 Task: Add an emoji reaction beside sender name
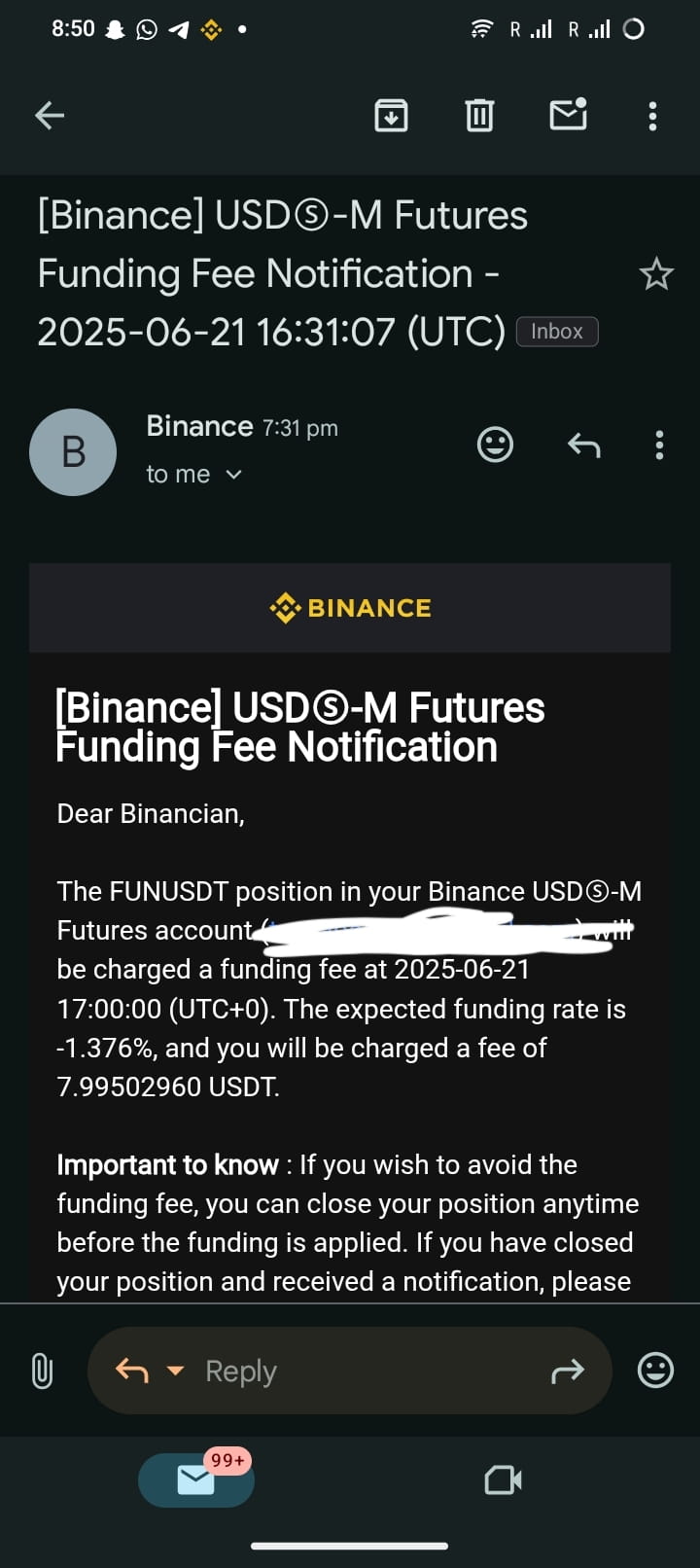point(495,445)
